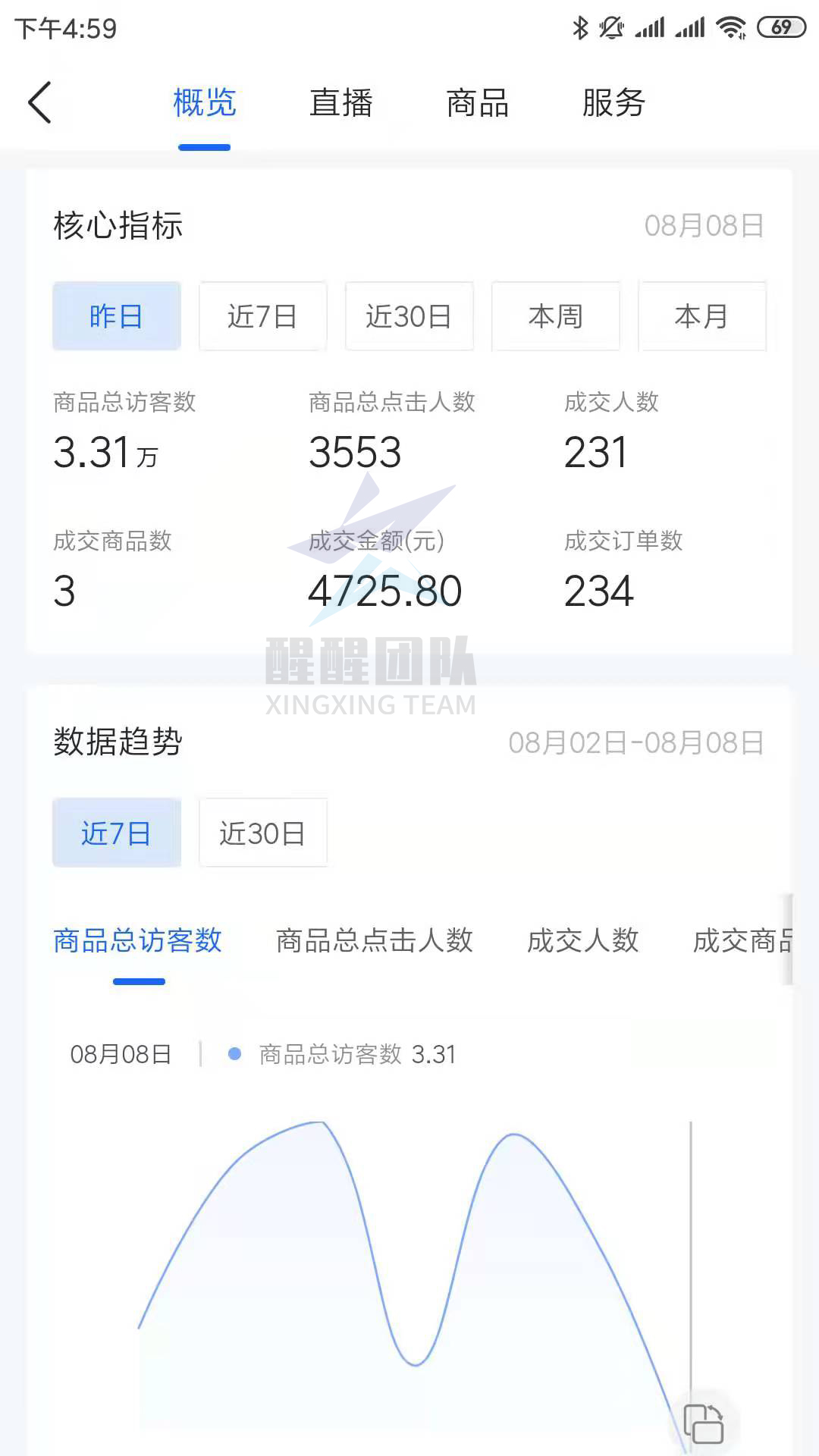Screen dimensions: 819x1456
Task: Switch to the 直播 tab
Action: pyautogui.click(x=341, y=102)
